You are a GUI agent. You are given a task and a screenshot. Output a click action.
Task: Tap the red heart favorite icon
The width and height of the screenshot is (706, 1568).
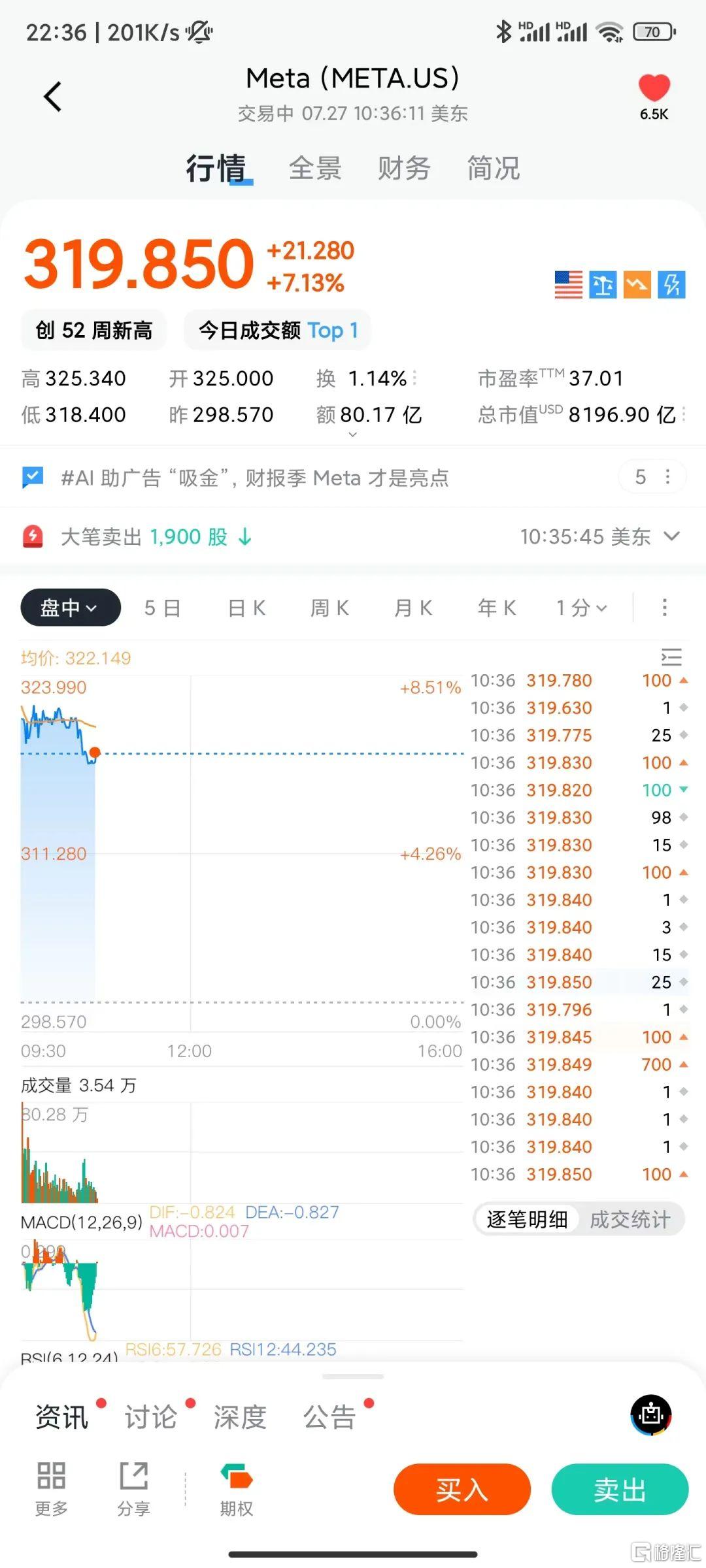pyautogui.click(x=654, y=88)
